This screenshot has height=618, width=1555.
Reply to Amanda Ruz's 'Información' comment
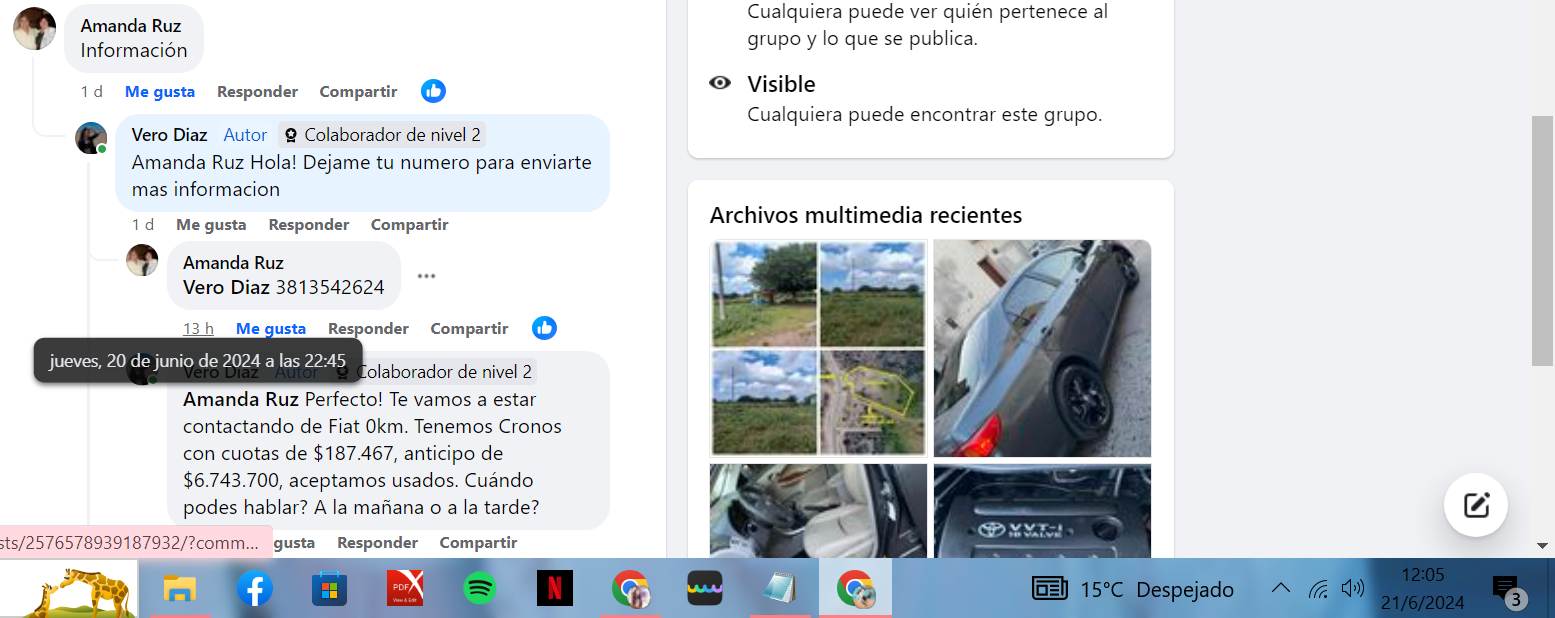257,91
